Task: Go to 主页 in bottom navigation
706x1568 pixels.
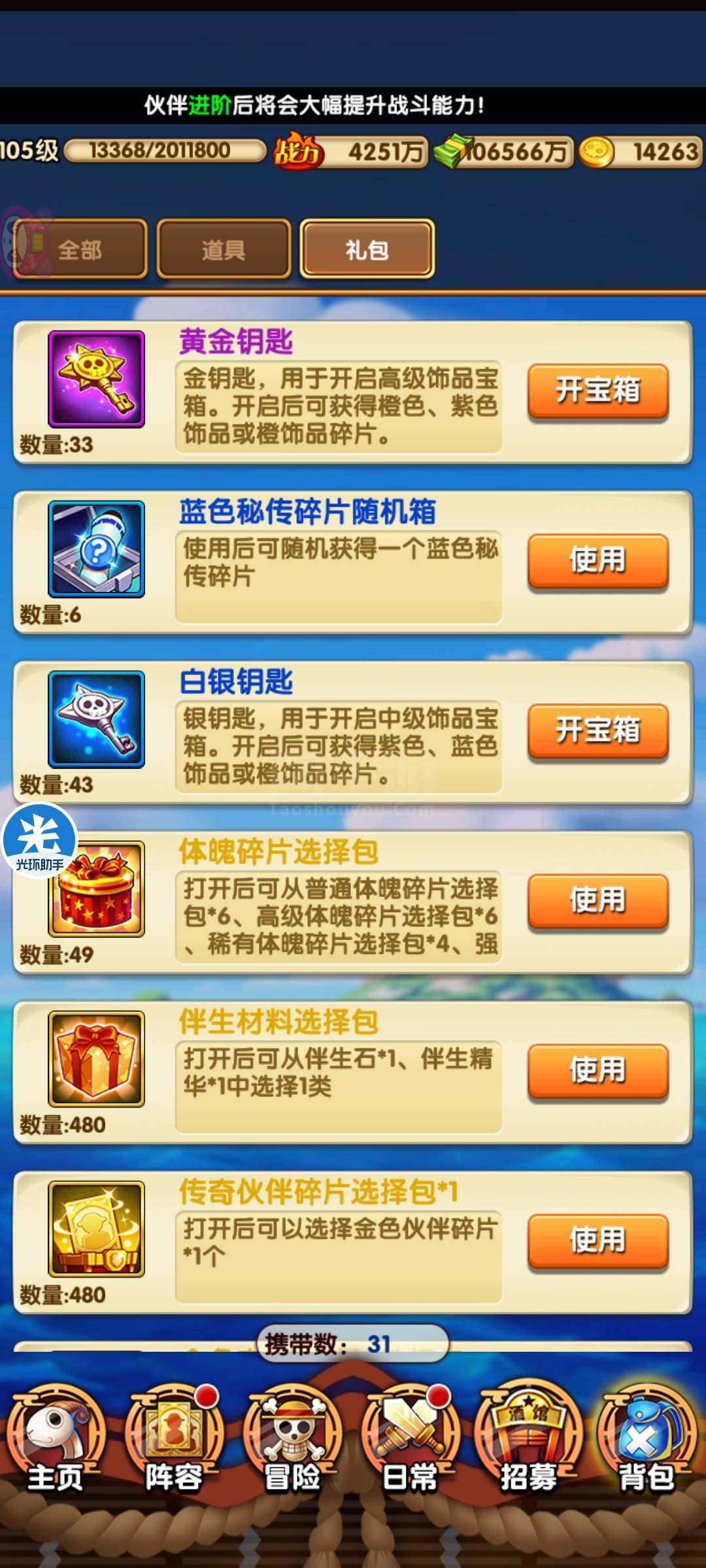Action: [x=56, y=1439]
